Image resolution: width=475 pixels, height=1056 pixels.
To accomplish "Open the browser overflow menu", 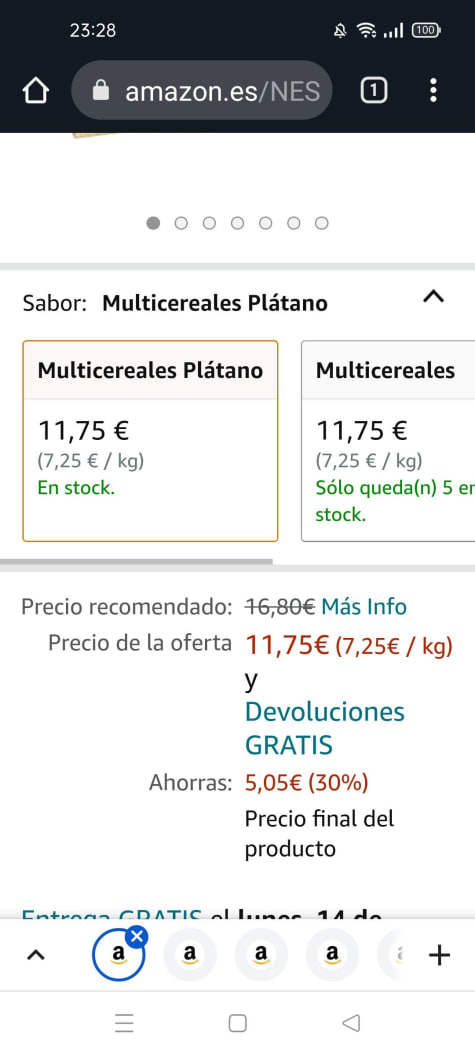I will pyautogui.click(x=433, y=90).
